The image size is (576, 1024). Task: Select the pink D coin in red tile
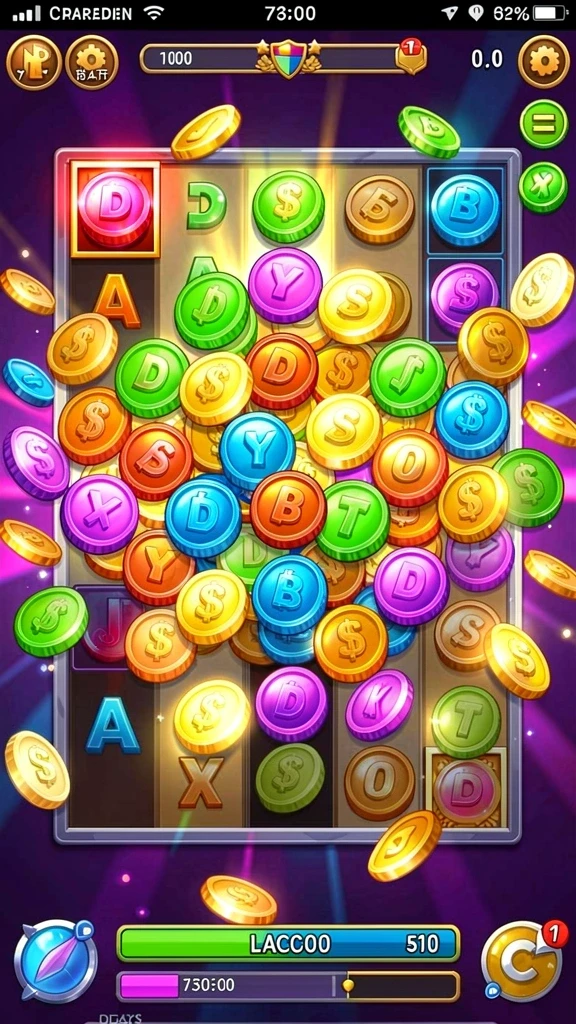coord(116,208)
